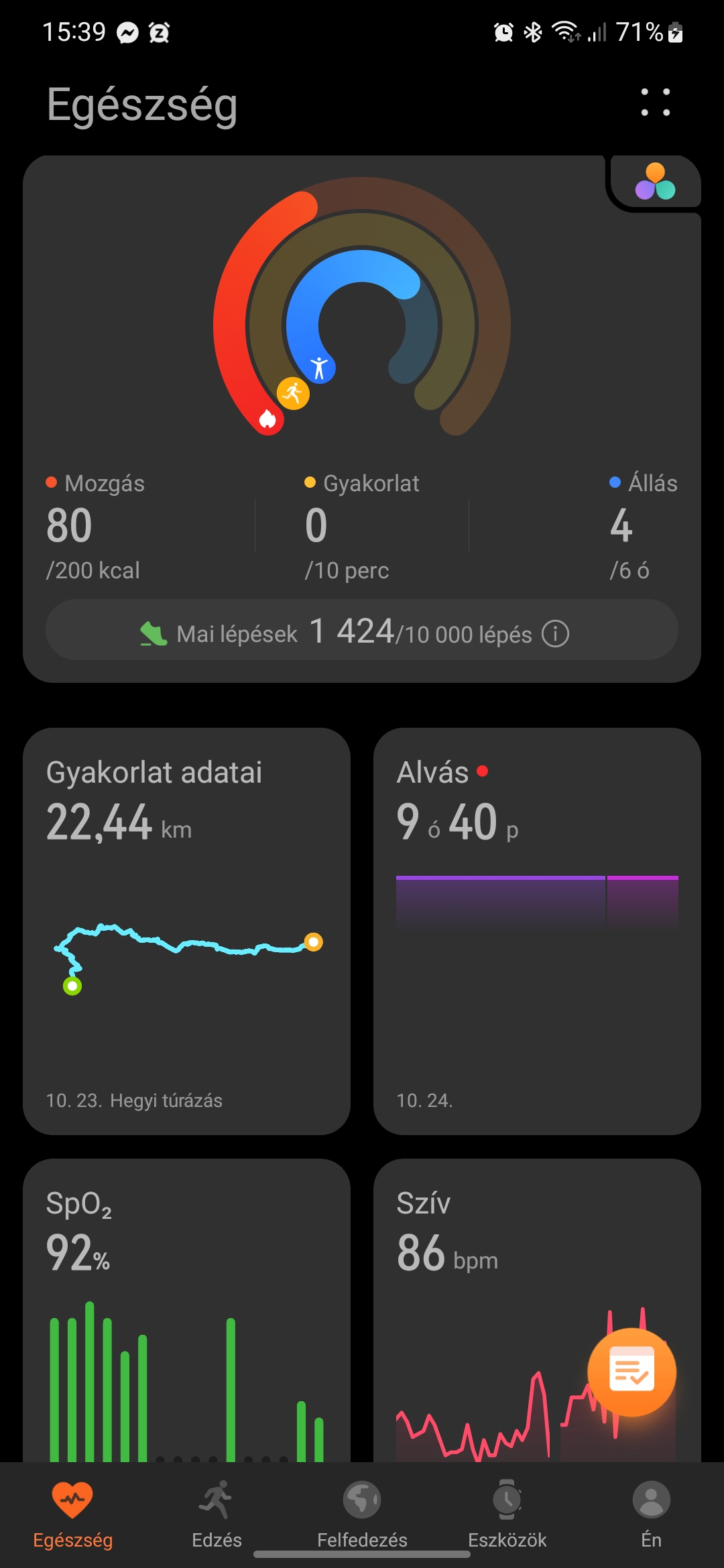
Task: Tap the three-colored circles icon
Action: click(655, 182)
